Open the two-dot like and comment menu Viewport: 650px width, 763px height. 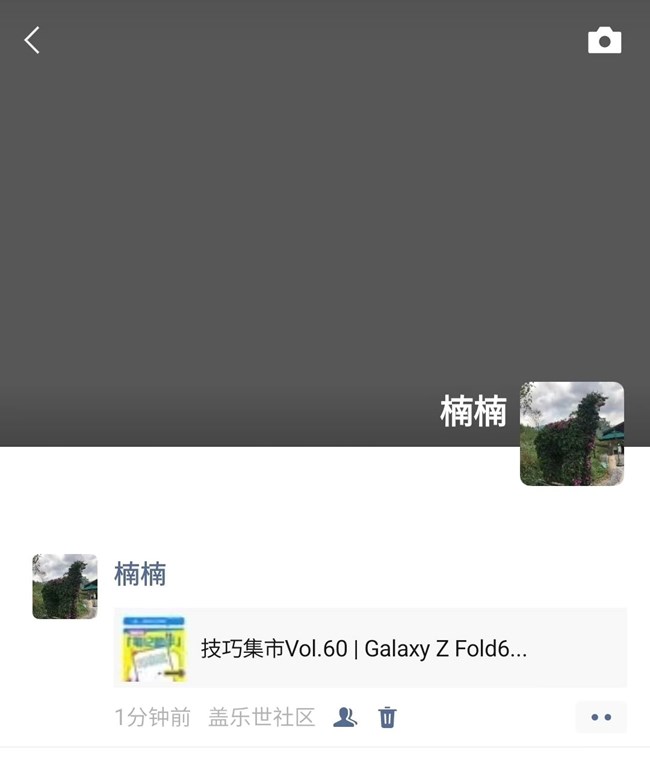(x=601, y=717)
